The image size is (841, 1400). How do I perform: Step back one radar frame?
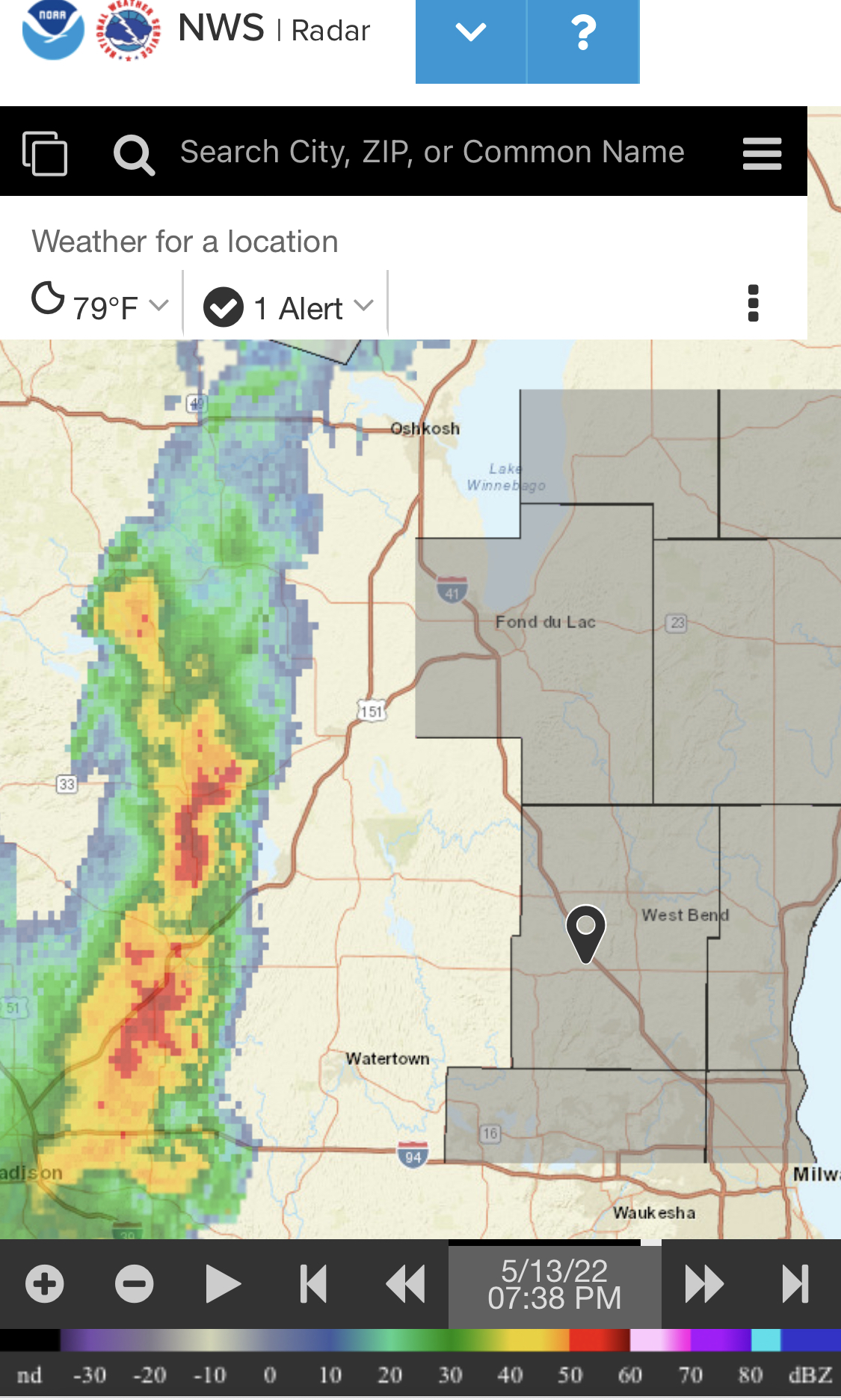[405, 1284]
